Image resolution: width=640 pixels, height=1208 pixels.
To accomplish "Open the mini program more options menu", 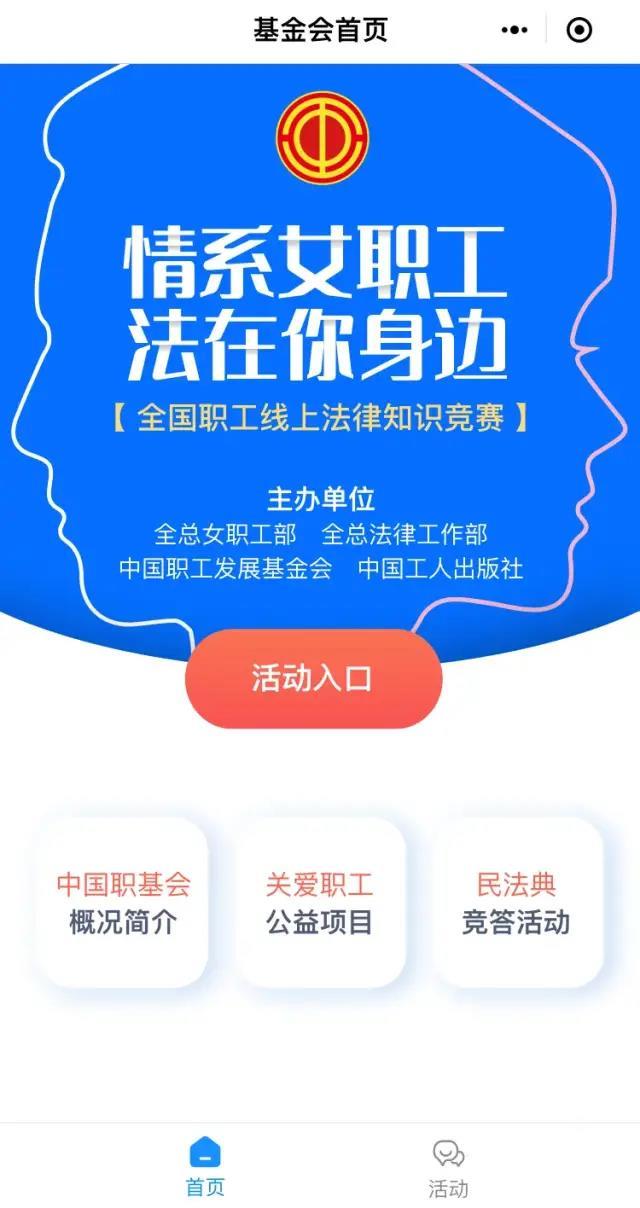I will 514,30.
